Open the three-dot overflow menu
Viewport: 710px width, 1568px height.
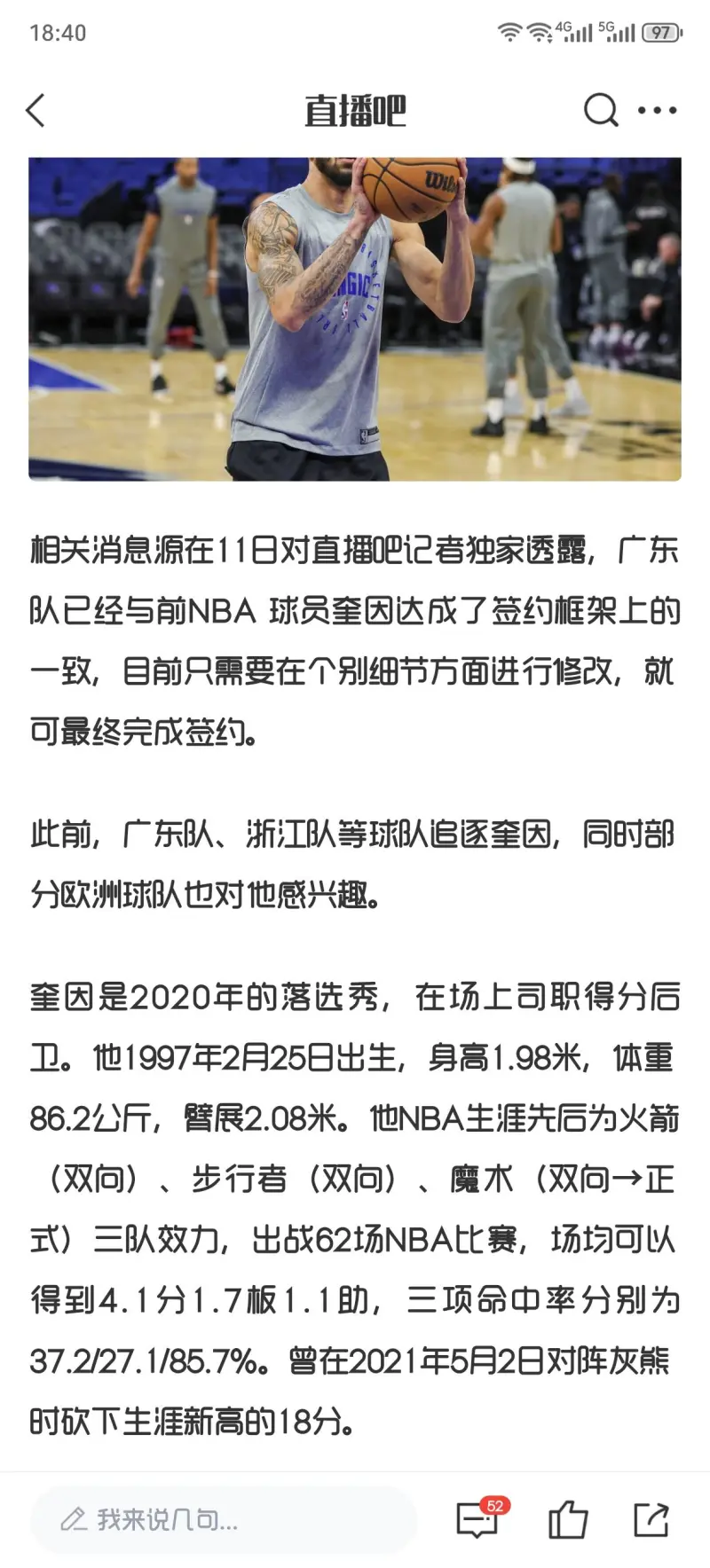pyautogui.click(x=658, y=111)
